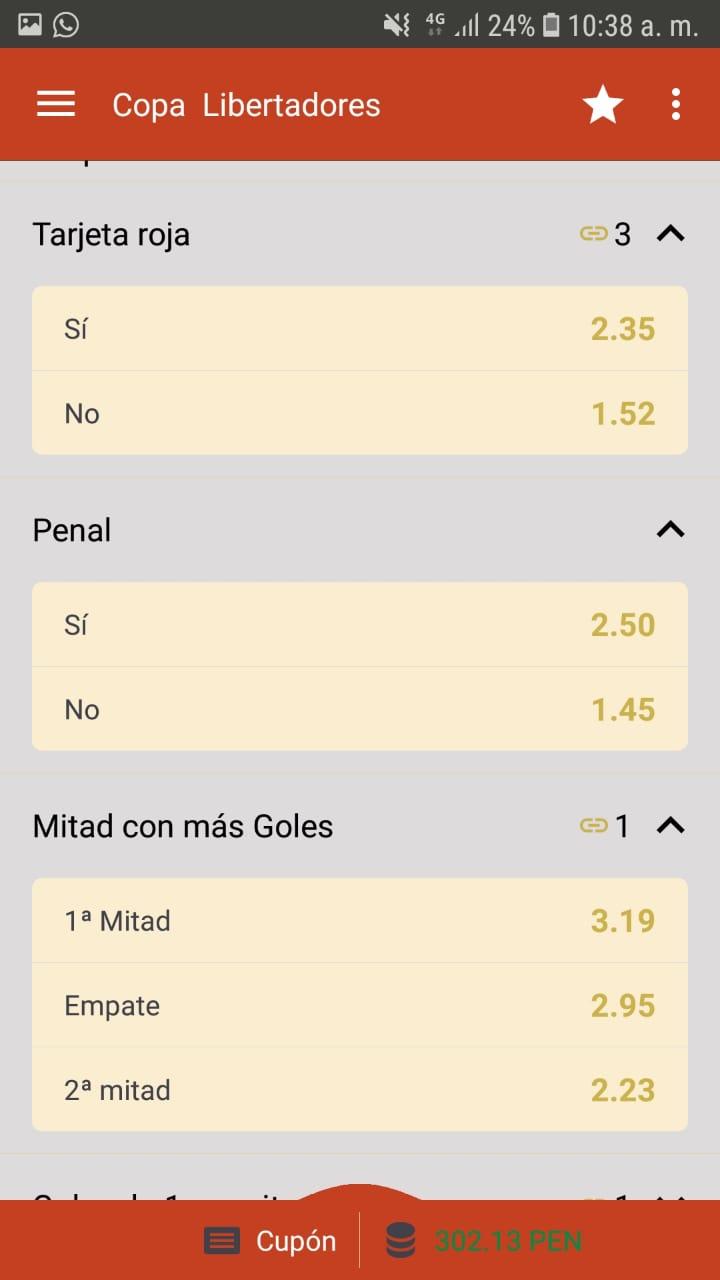
Task: Open the navigation hamburger menu
Action: click(56, 104)
